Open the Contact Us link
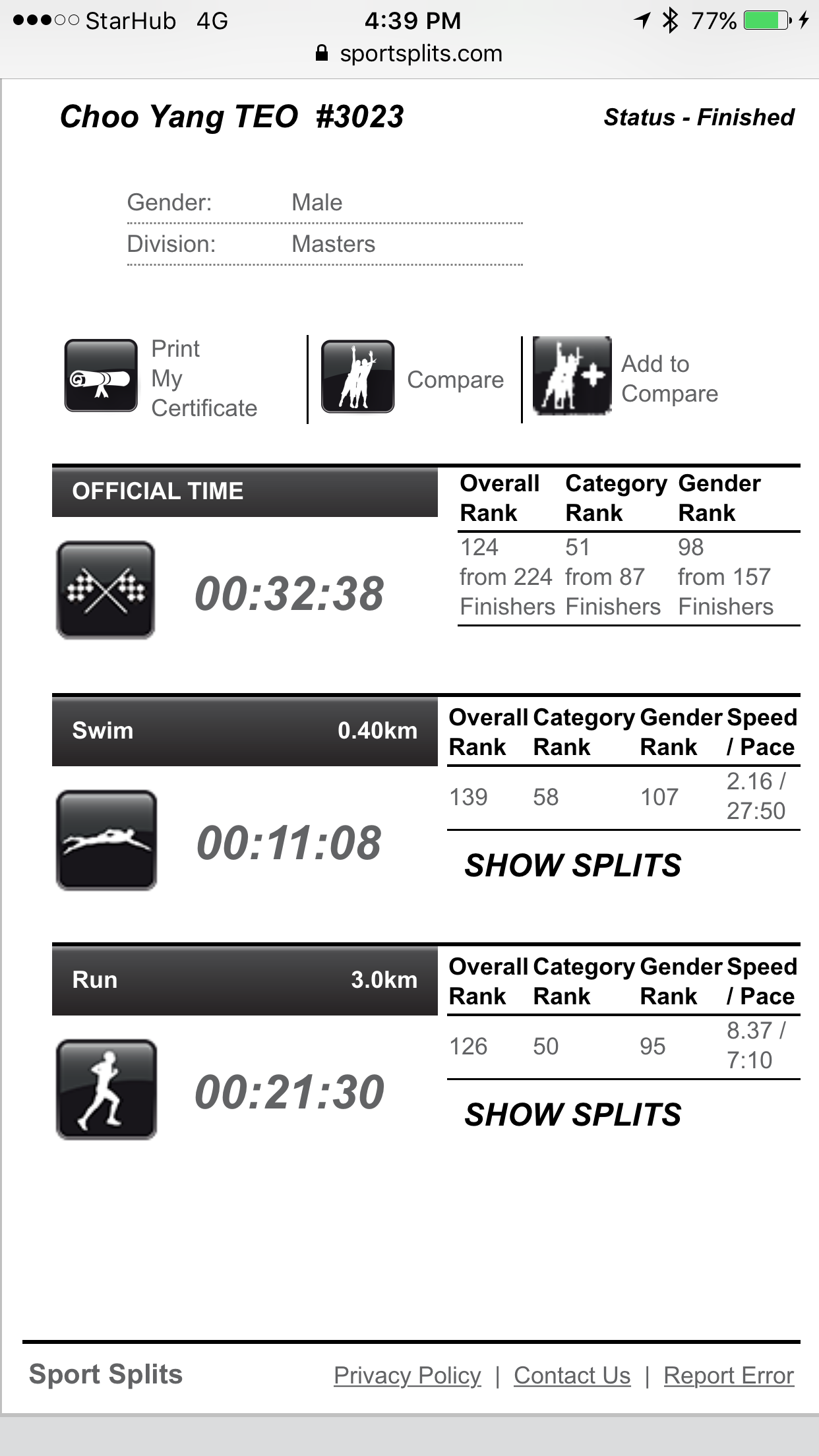Viewport: 819px width, 1456px height. coord(572,1376)
